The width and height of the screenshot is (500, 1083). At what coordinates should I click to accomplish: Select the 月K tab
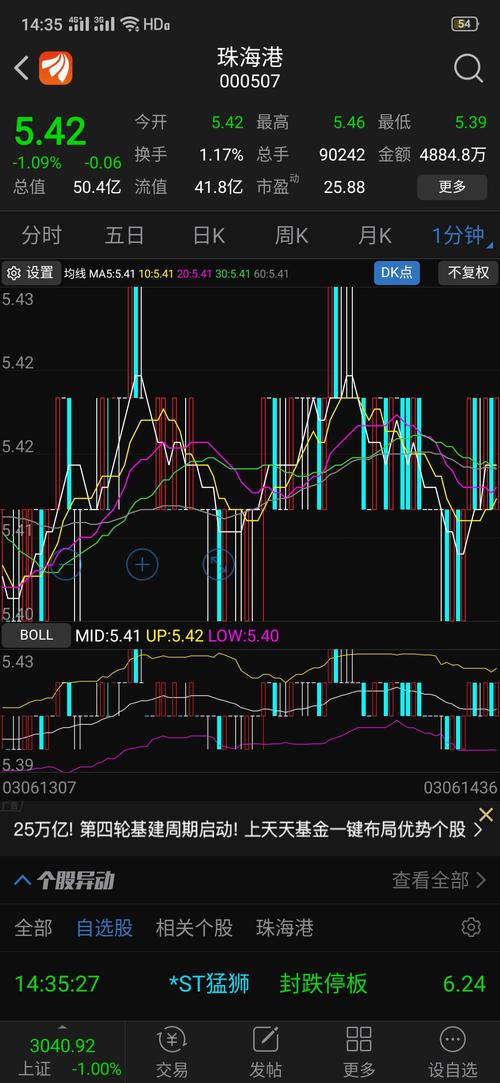[374, 236]
